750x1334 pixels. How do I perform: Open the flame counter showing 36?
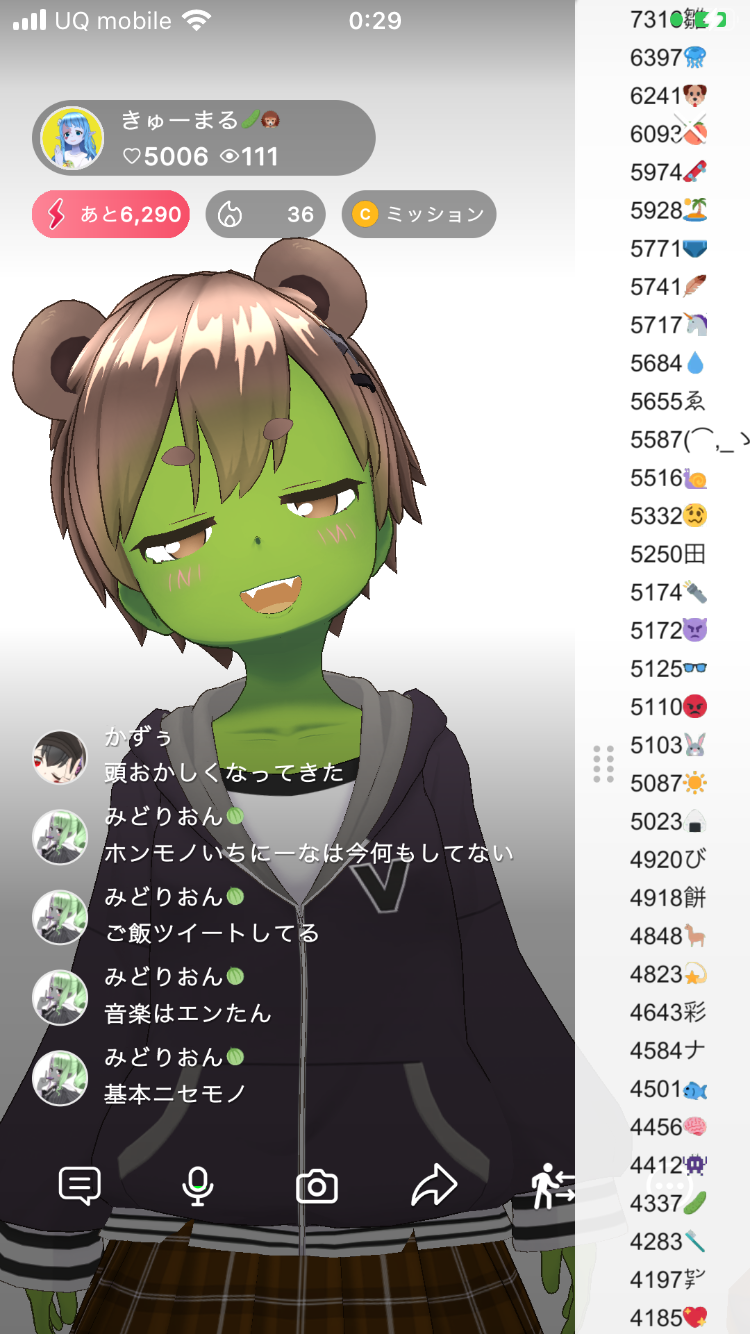pos(265,214)
